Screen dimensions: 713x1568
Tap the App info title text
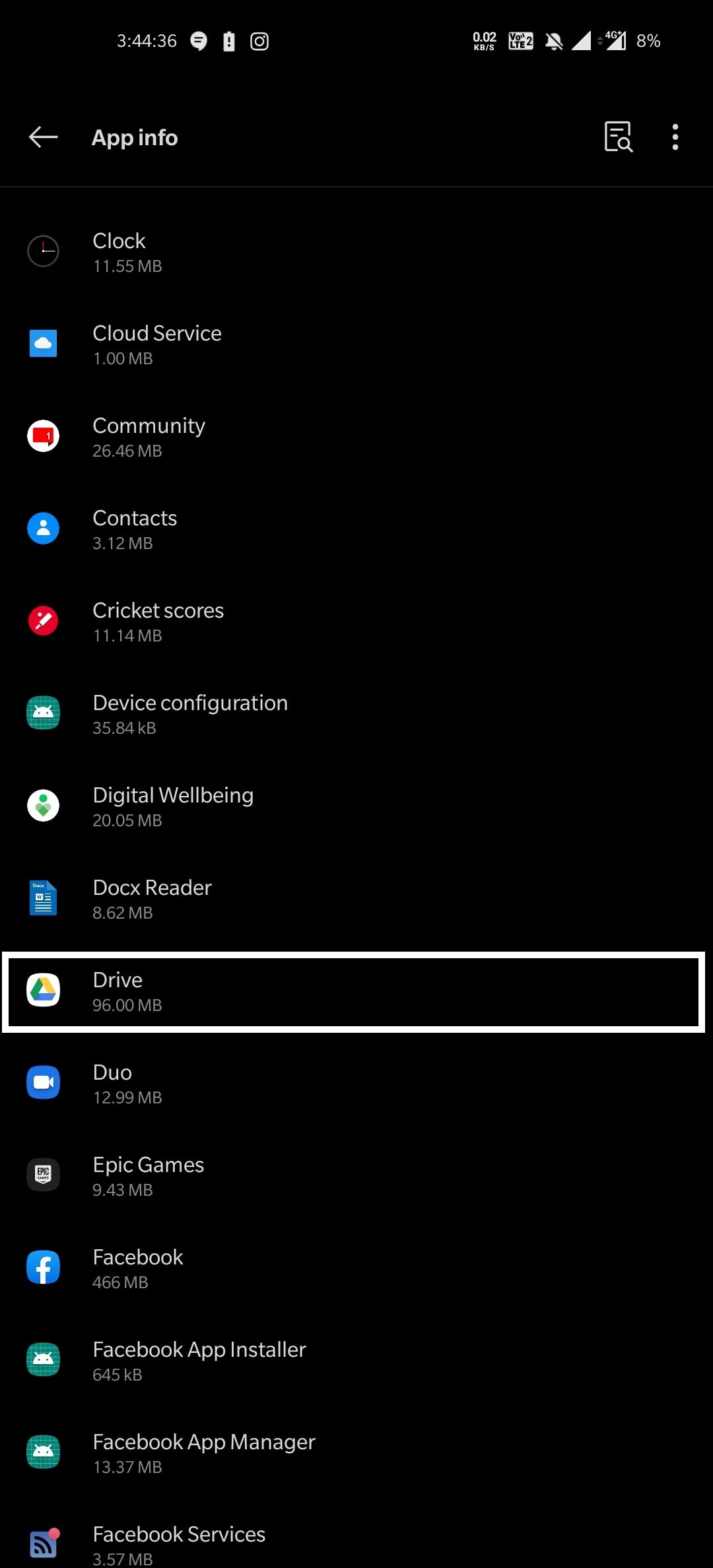(135, 137)
